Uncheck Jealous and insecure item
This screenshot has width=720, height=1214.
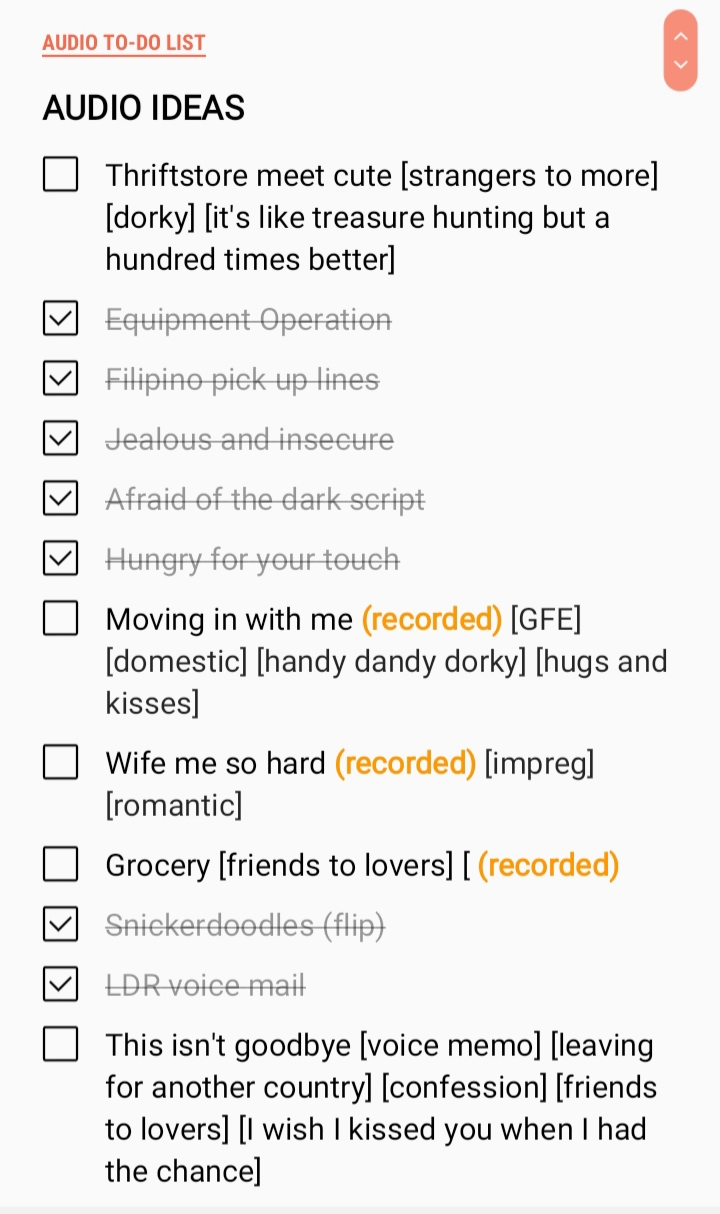(x=60, y=439)
